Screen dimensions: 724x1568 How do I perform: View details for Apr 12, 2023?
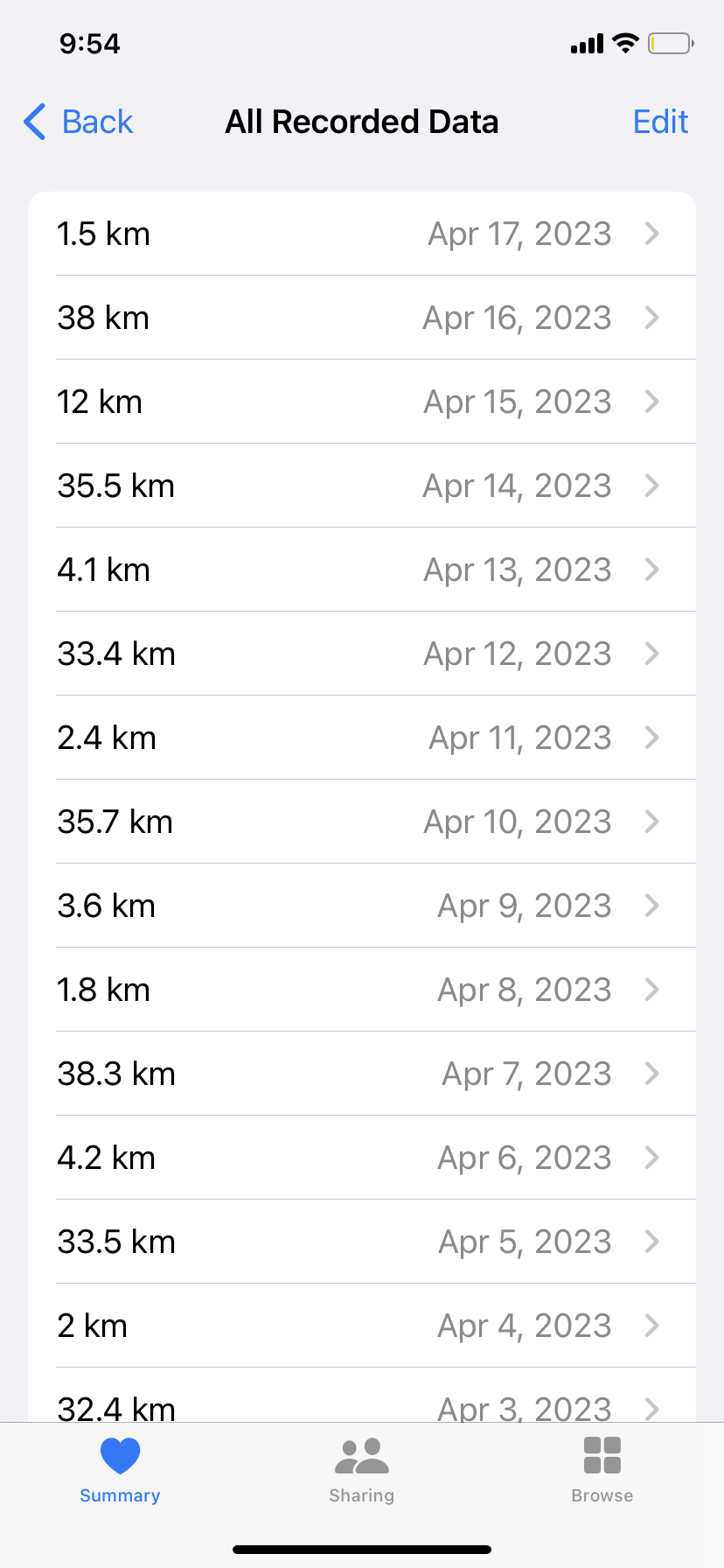coord(362,654)
